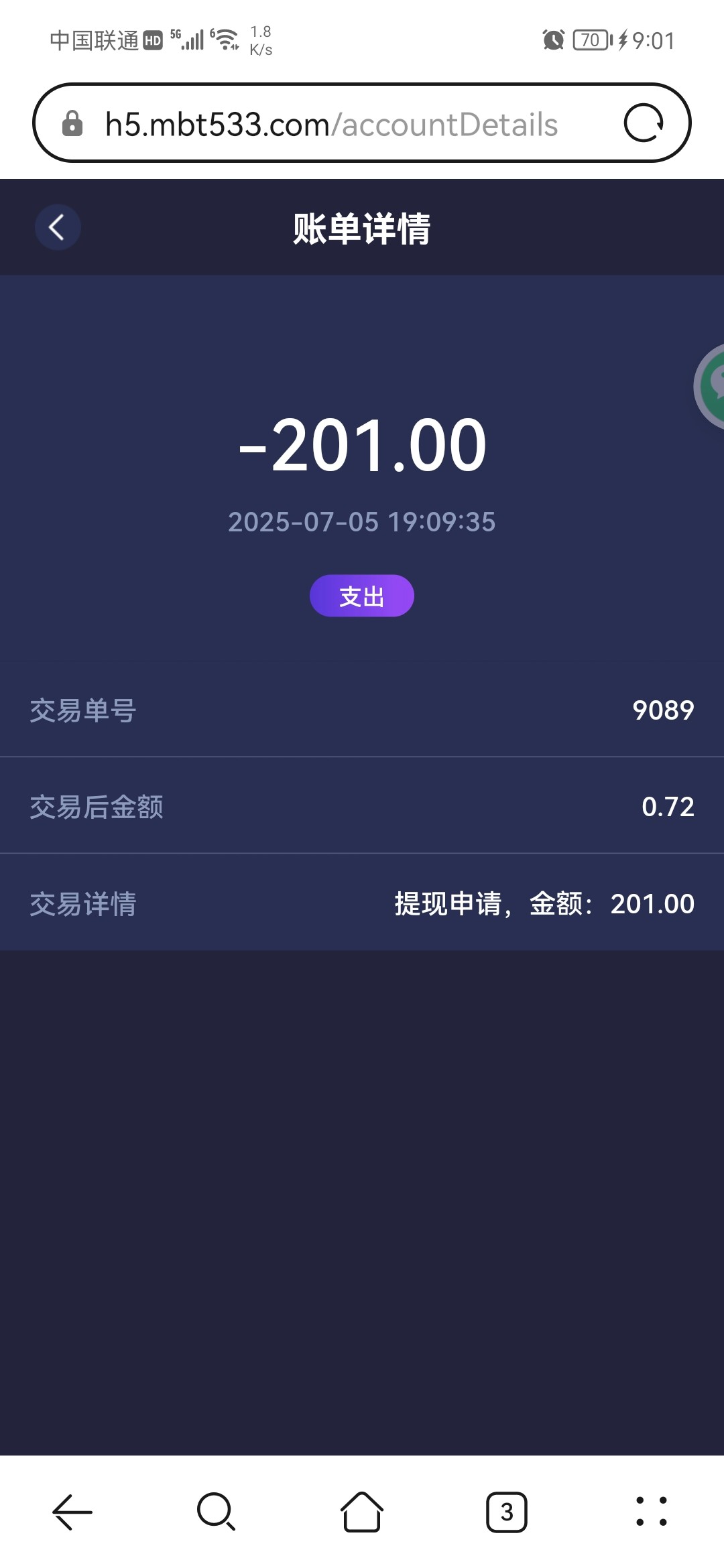Open browser search from the bottom bar
This screenshot has width=724, height=1568.
pos(216,1512)
